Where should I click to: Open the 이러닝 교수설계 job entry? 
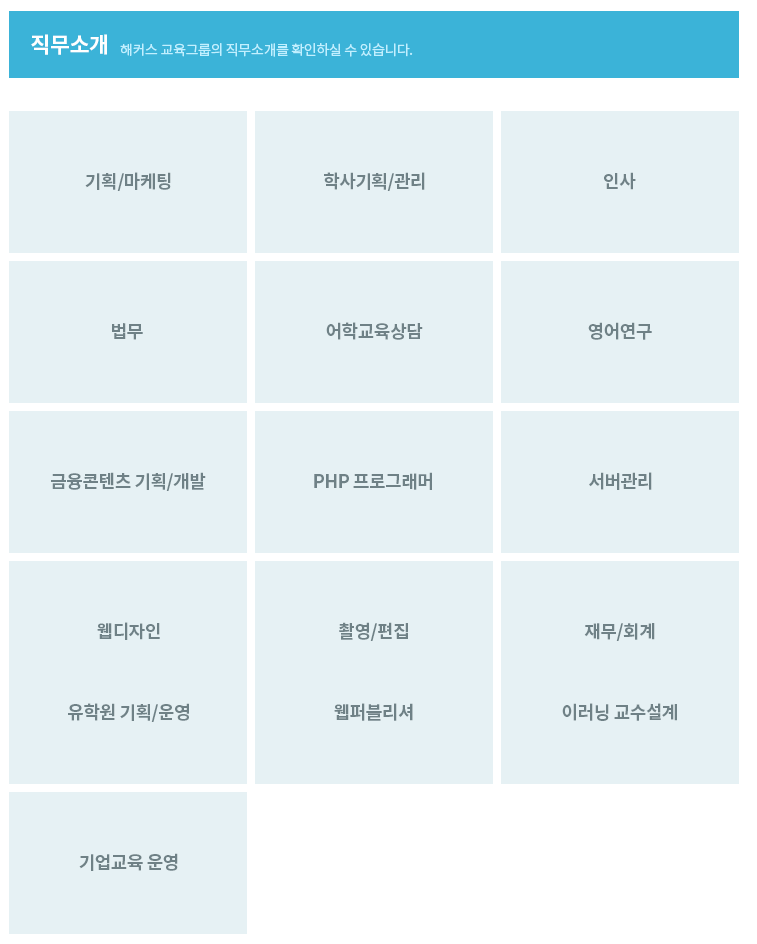[x=619, y=712]
